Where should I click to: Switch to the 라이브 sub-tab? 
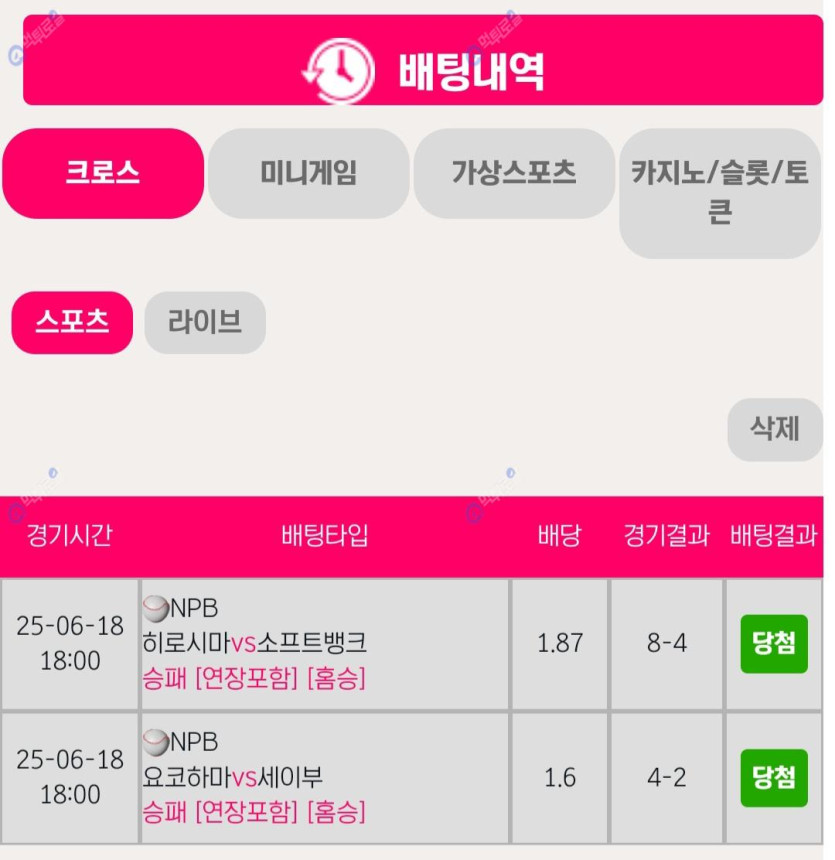pos(205,322)
